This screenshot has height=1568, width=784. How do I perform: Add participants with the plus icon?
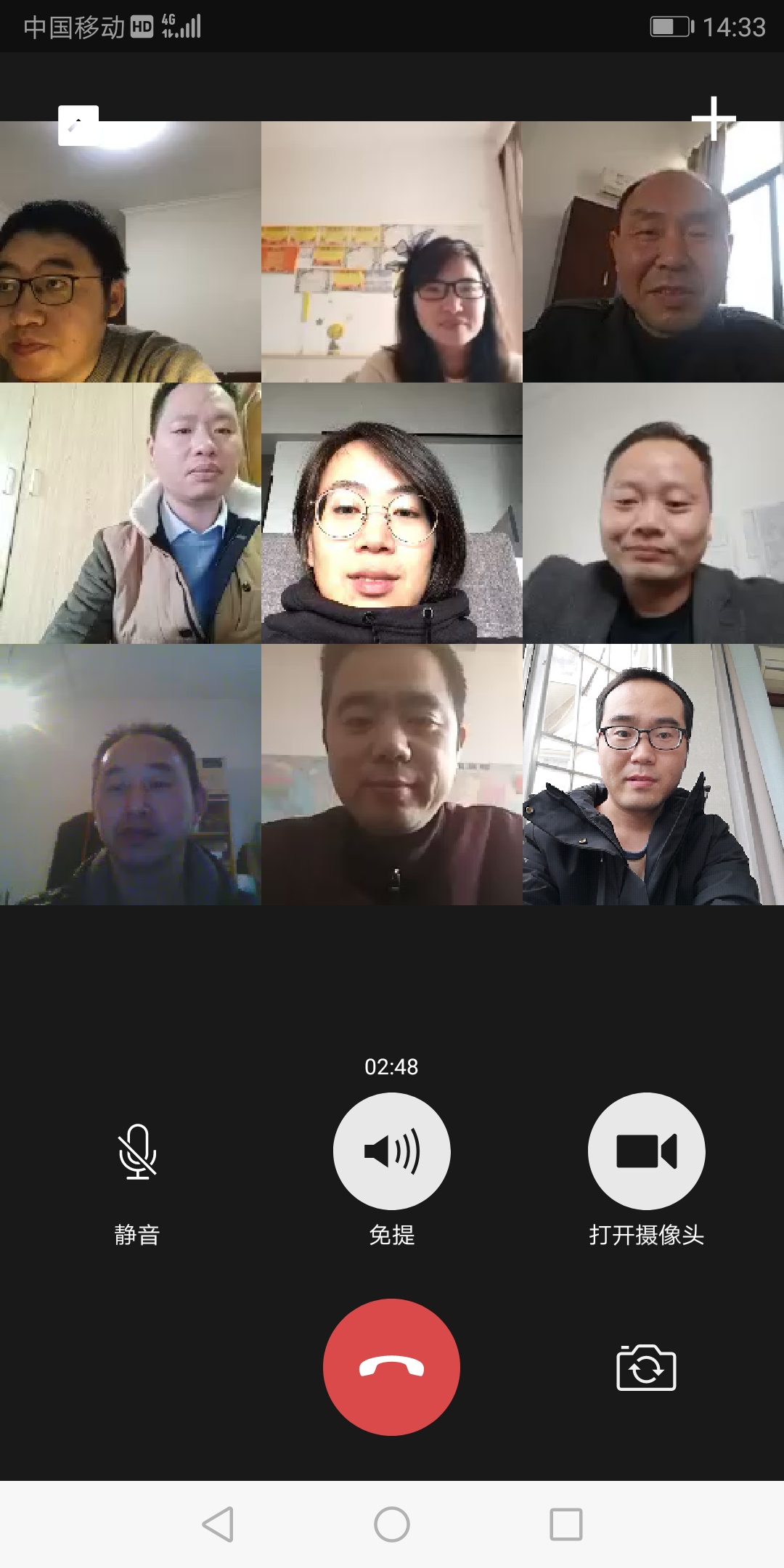(x=714, y=118)
